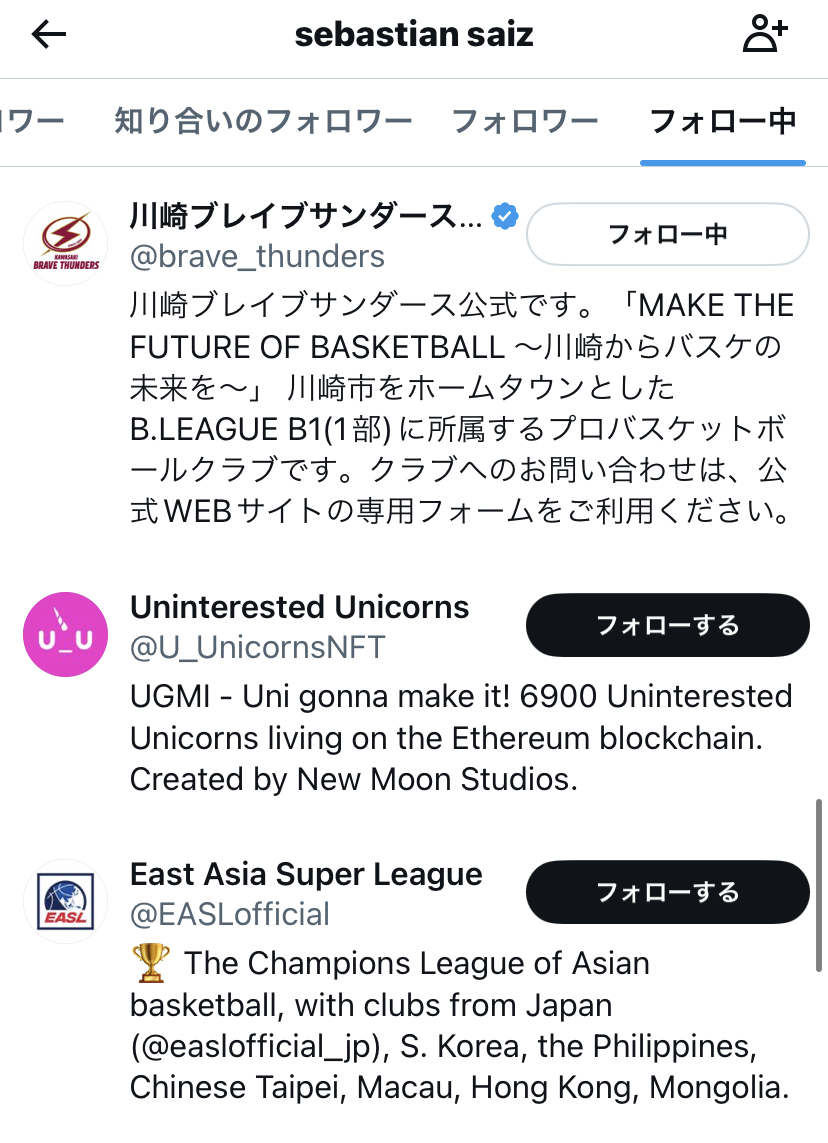The image size is (828, 1143).
Task: Follow Uninterested Unicorns
Action: [667, 626]
